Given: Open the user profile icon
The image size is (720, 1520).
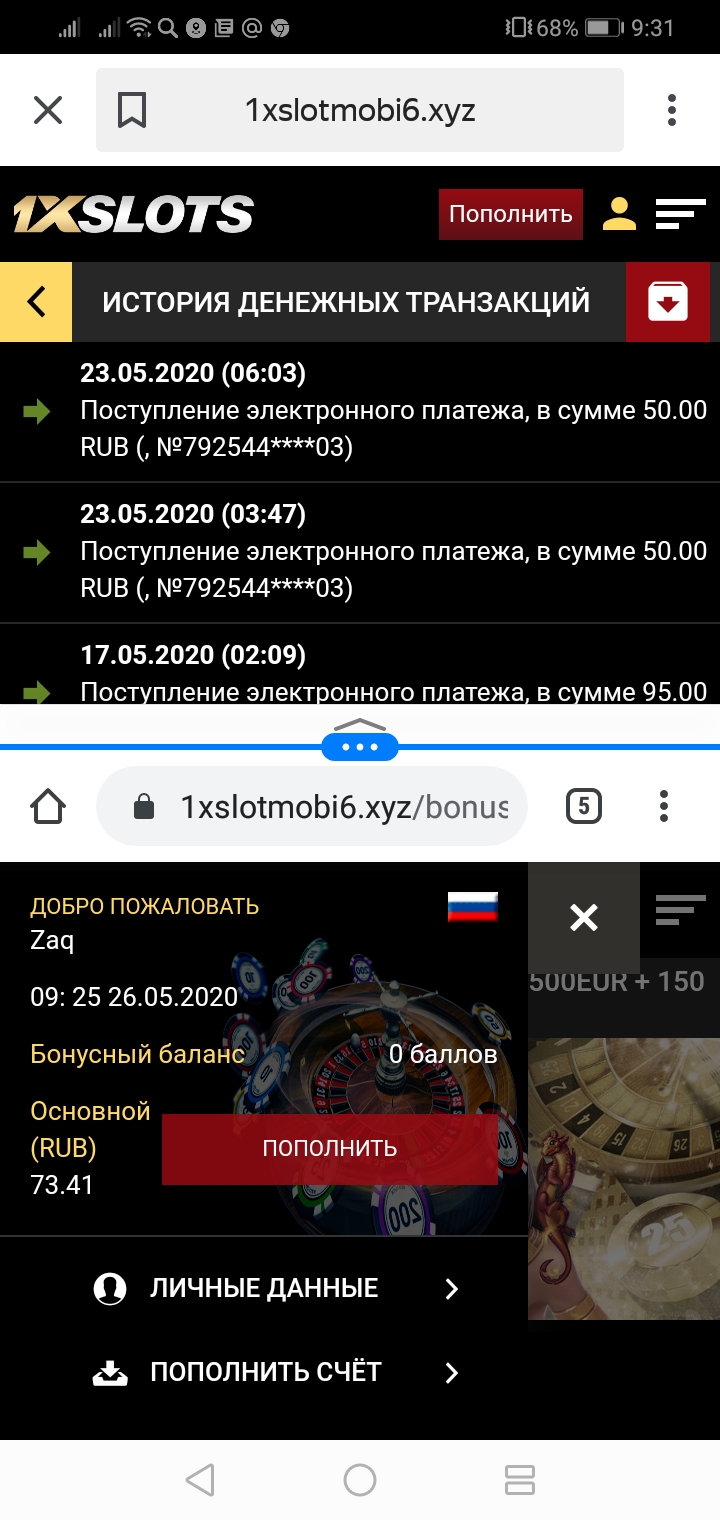Looking at the screenshot, I should 619,214.
